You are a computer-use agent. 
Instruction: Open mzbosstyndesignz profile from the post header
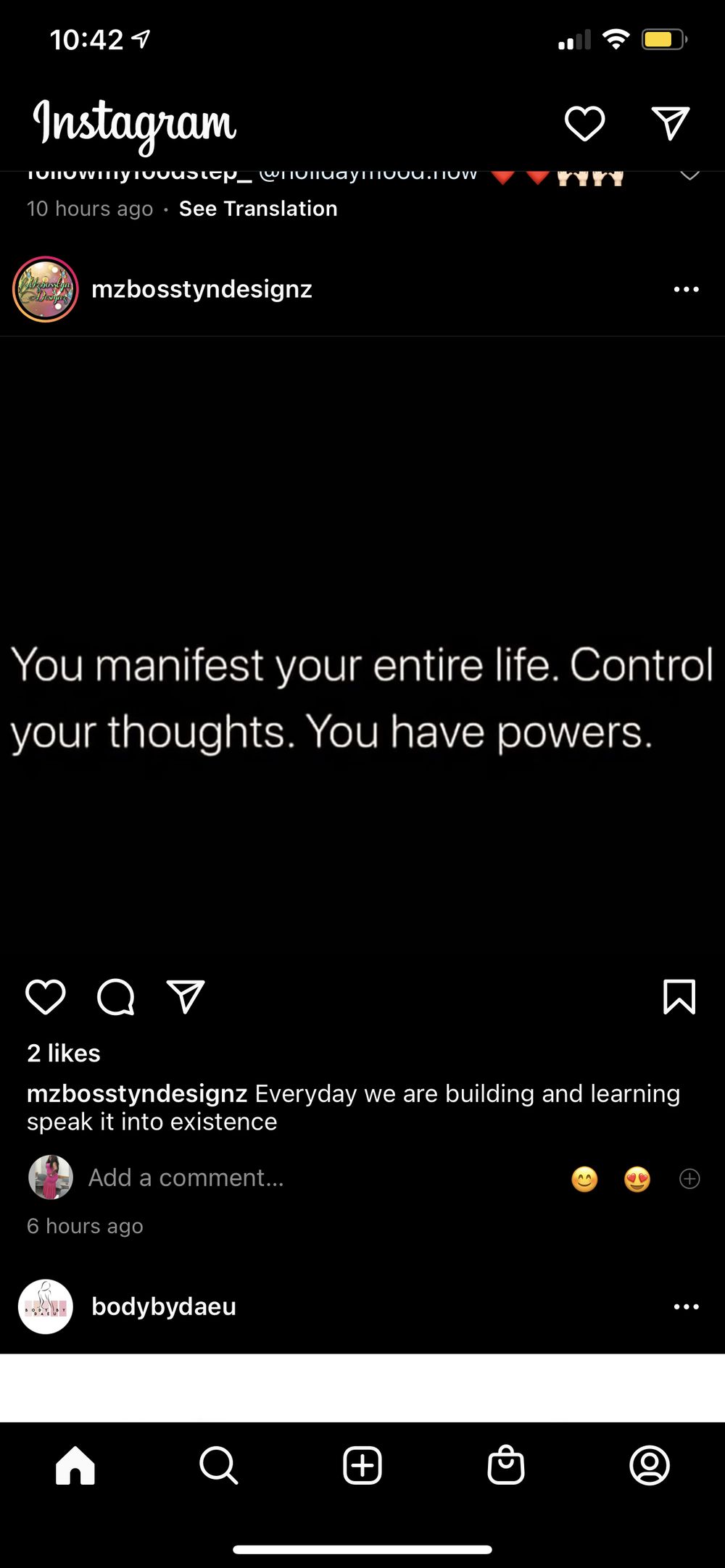tap(202, 289)
